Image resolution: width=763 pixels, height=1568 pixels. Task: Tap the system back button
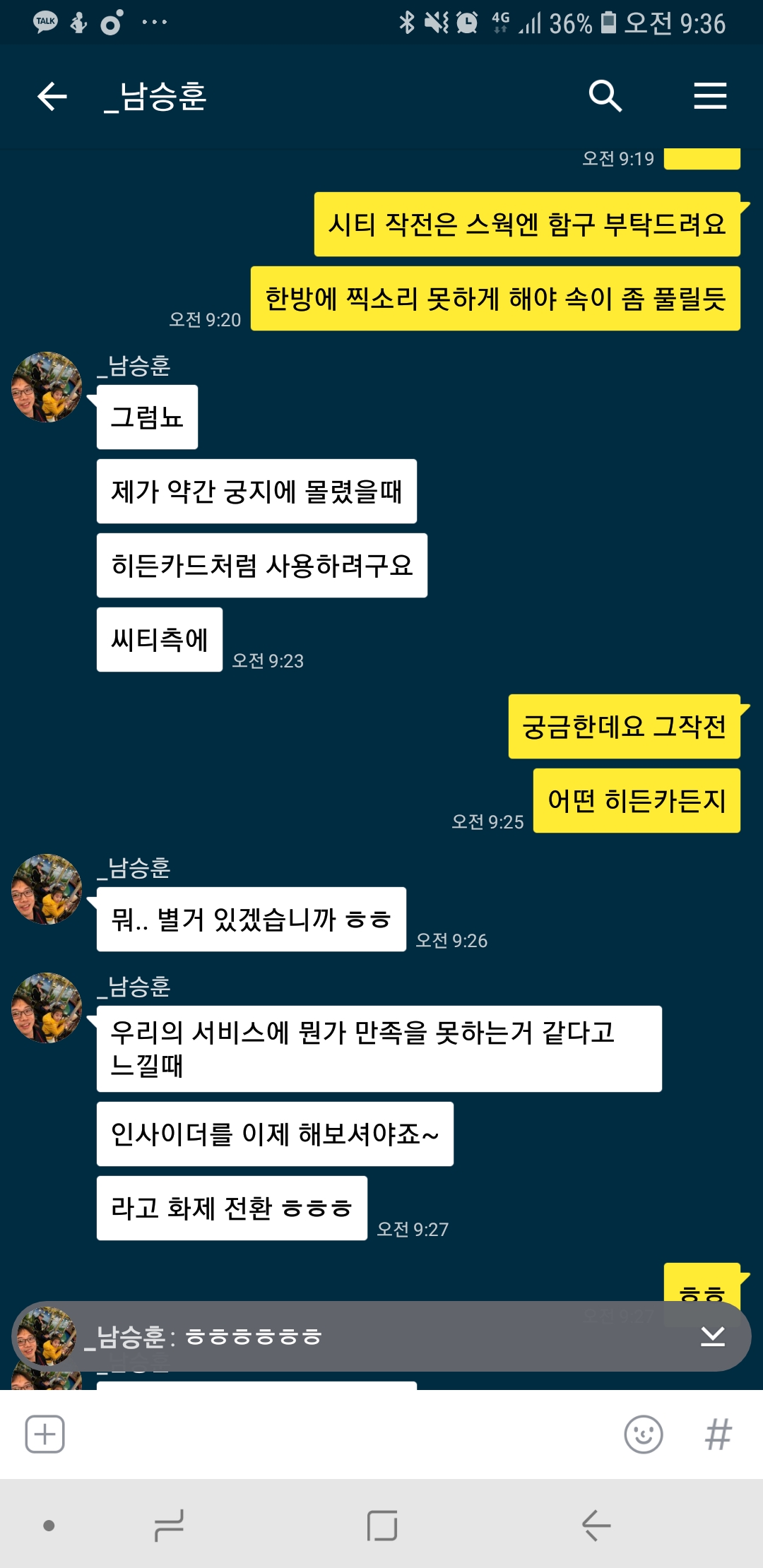pos(596,1526)
